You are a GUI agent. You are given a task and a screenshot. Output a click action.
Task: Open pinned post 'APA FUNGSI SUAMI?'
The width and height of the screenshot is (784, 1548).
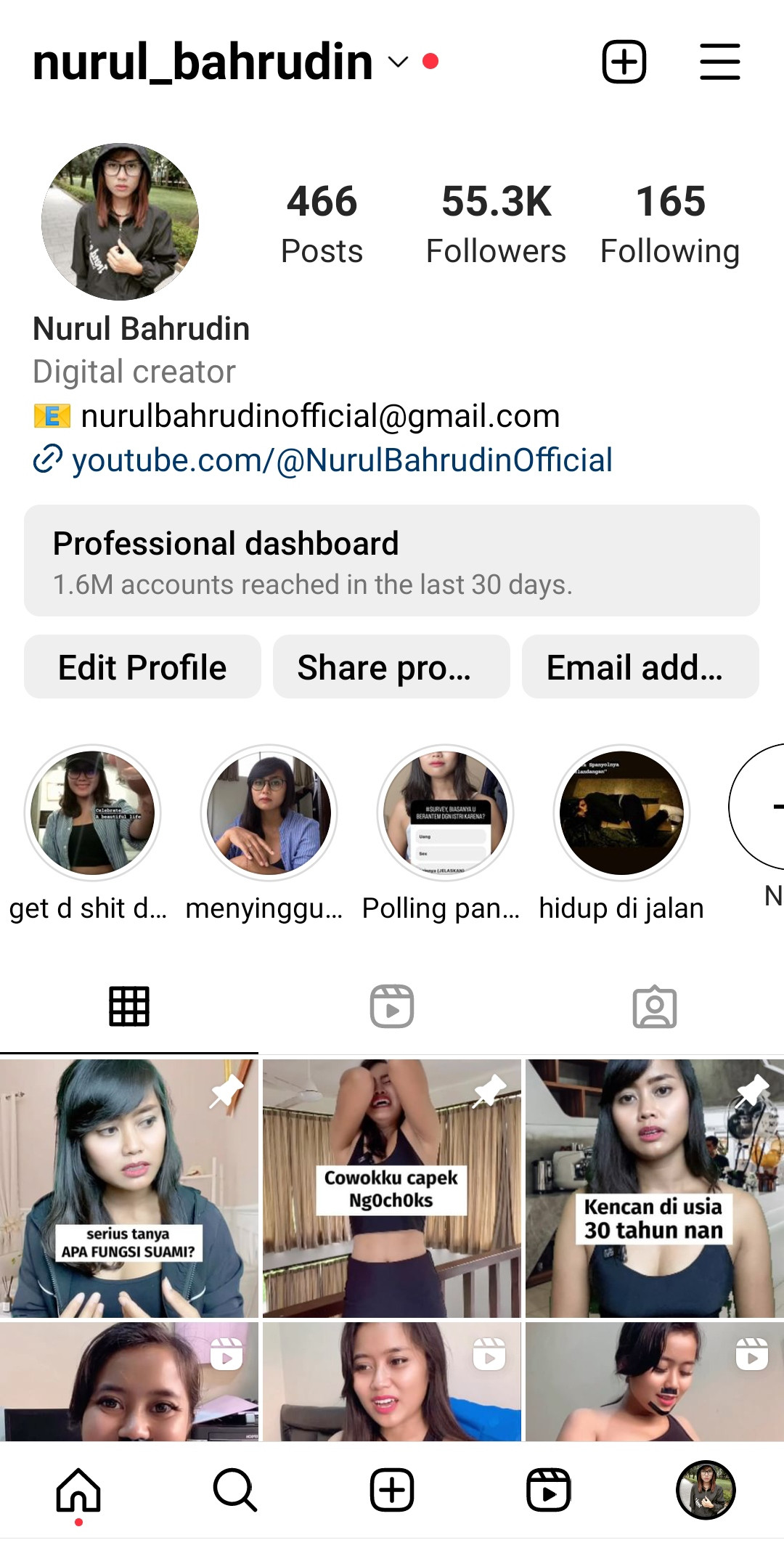point(128,1188)
